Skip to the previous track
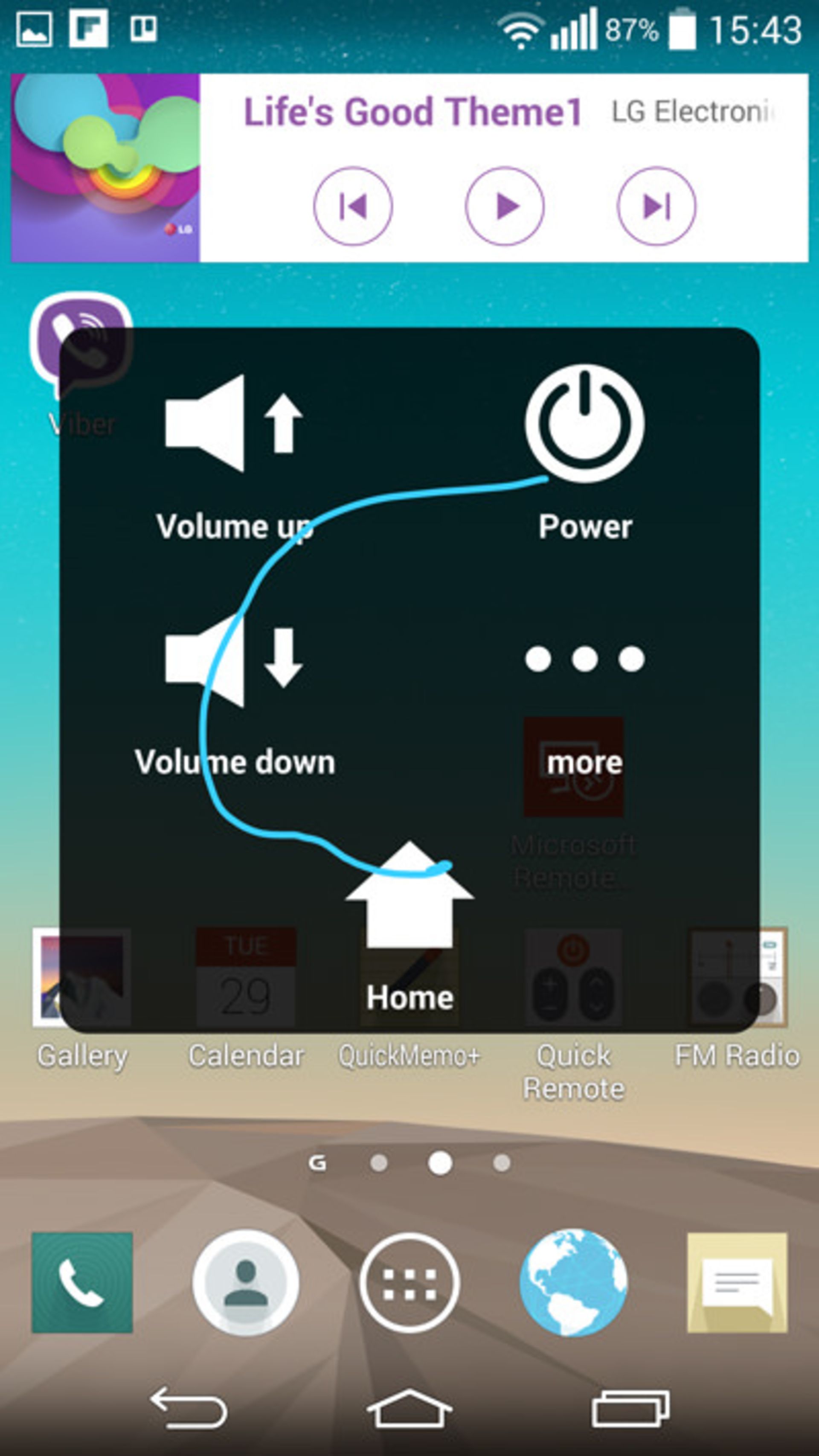Viewport: 819px width, 1456px height. pyautogui.click(x=353, y=206)
